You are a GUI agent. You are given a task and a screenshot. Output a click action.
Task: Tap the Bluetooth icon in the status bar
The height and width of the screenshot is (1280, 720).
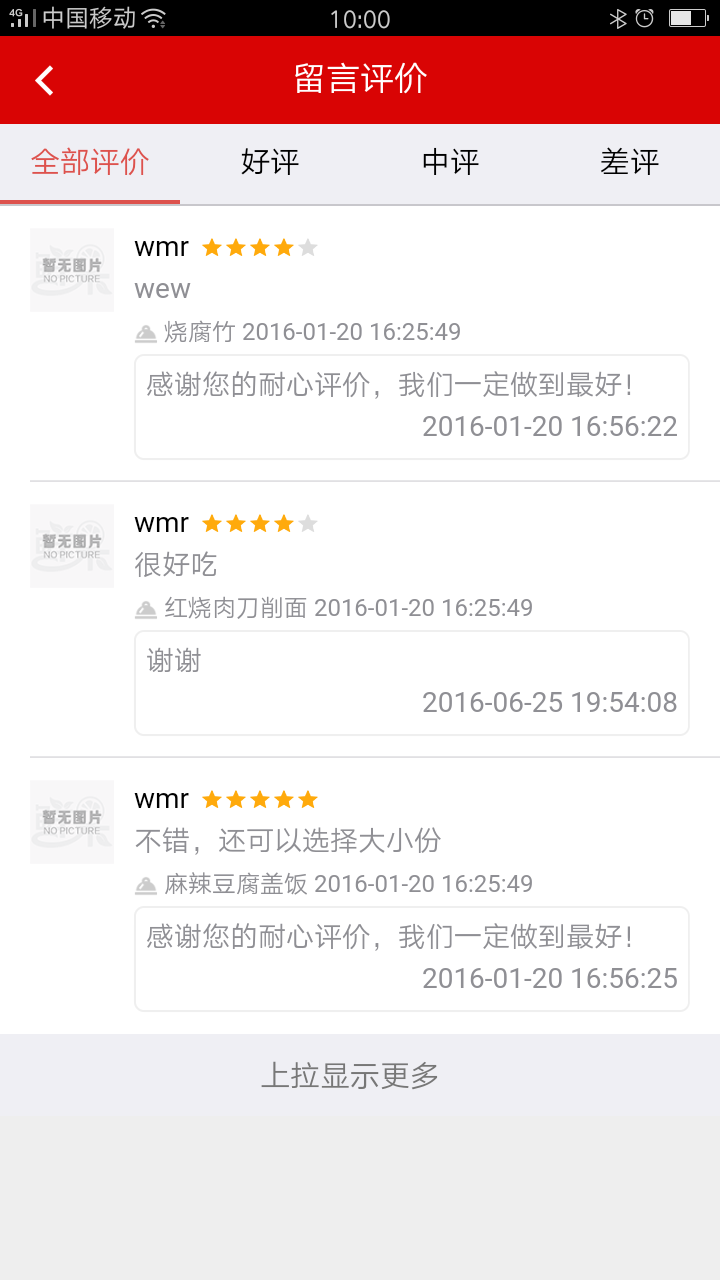click(617, 19)
